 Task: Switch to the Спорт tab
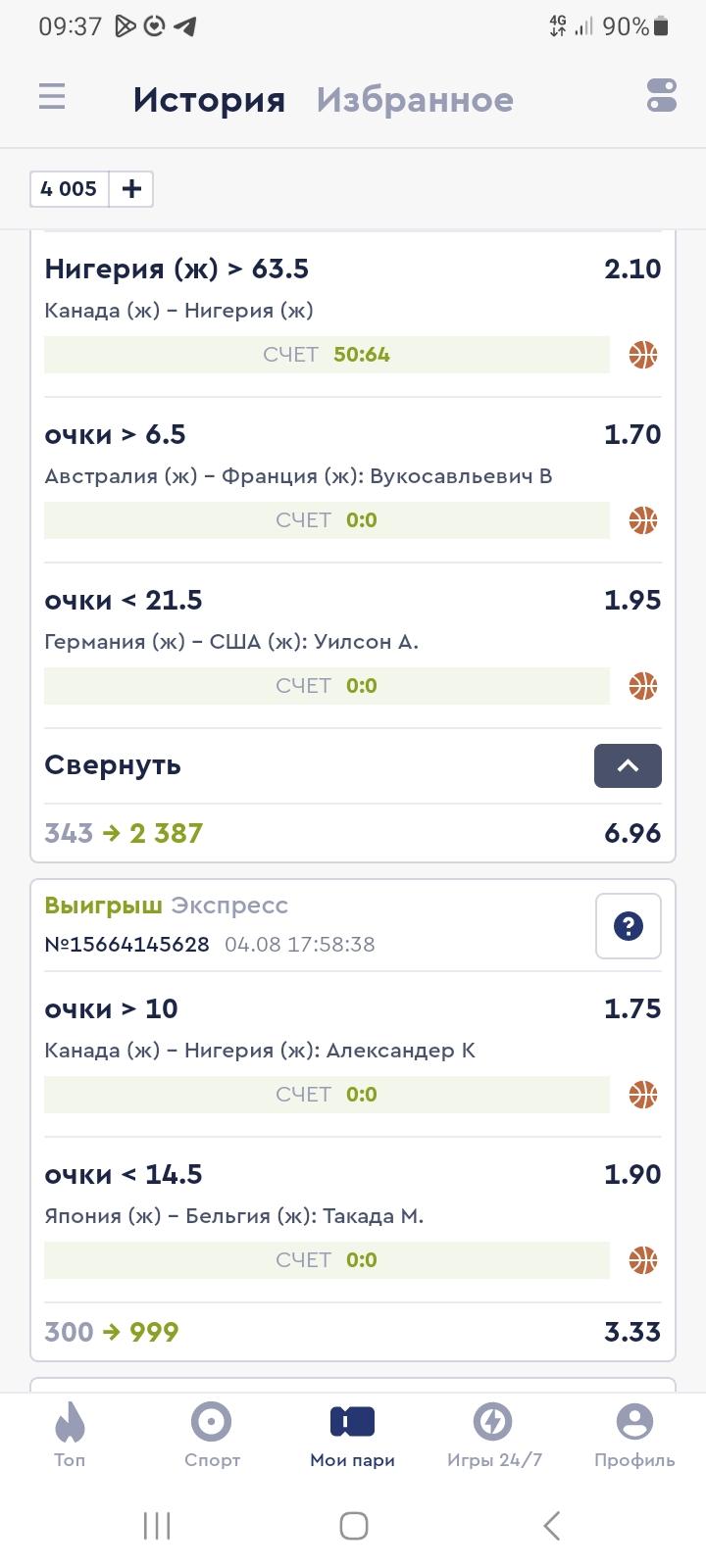click(x=212, y=1434)
